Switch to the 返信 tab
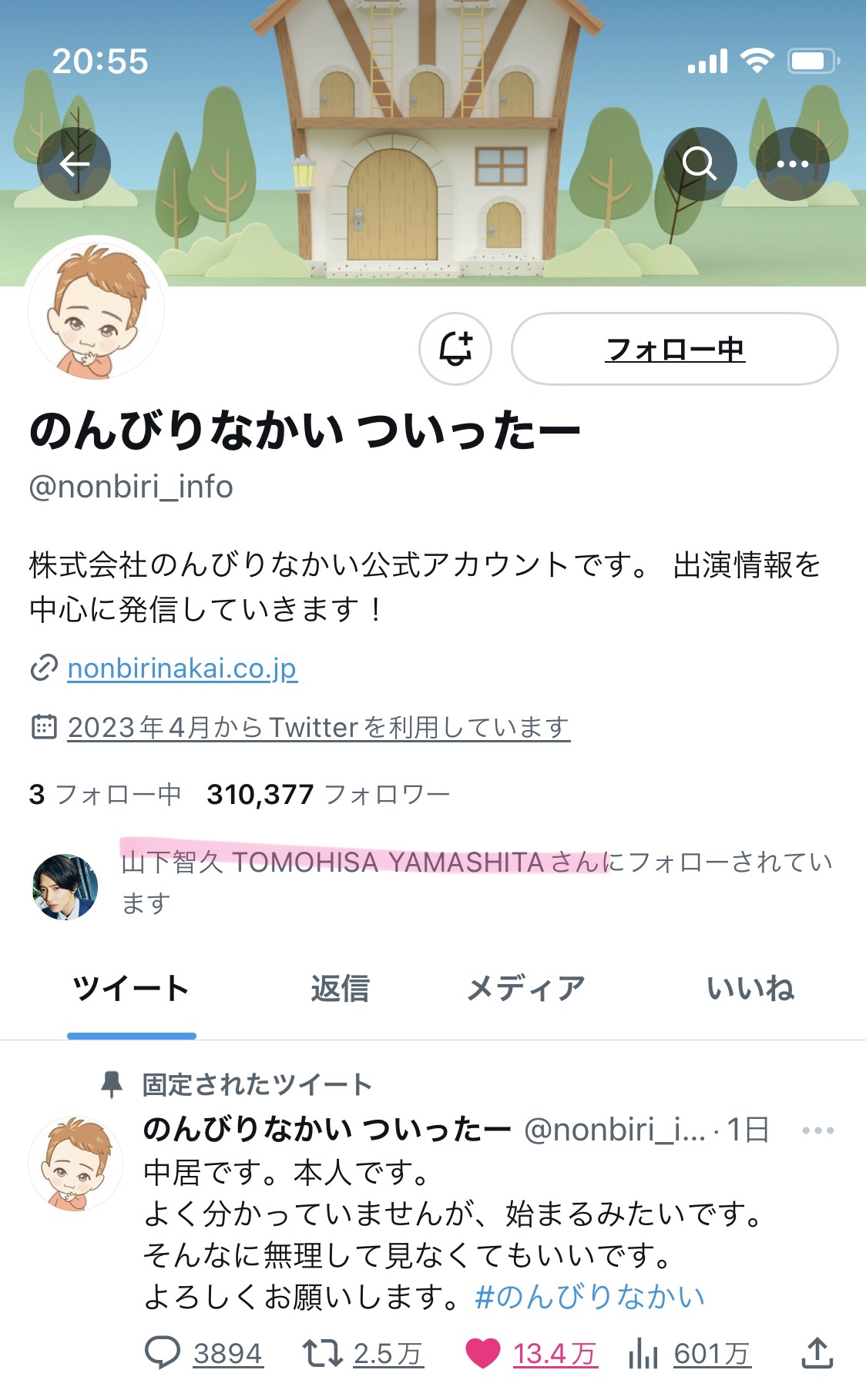 pyautogui.click(x=340, y=989)
